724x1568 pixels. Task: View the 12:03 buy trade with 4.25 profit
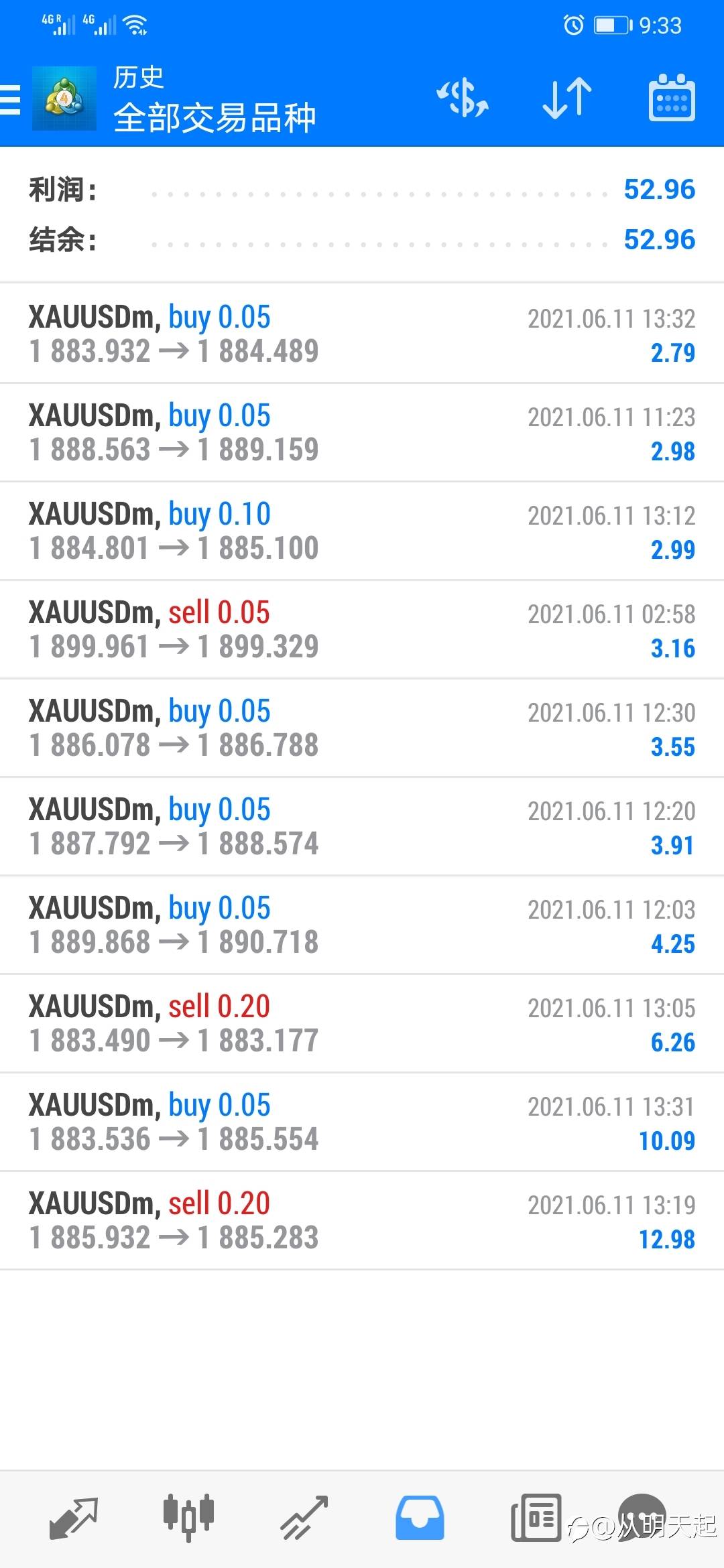(x=362, y=925)
